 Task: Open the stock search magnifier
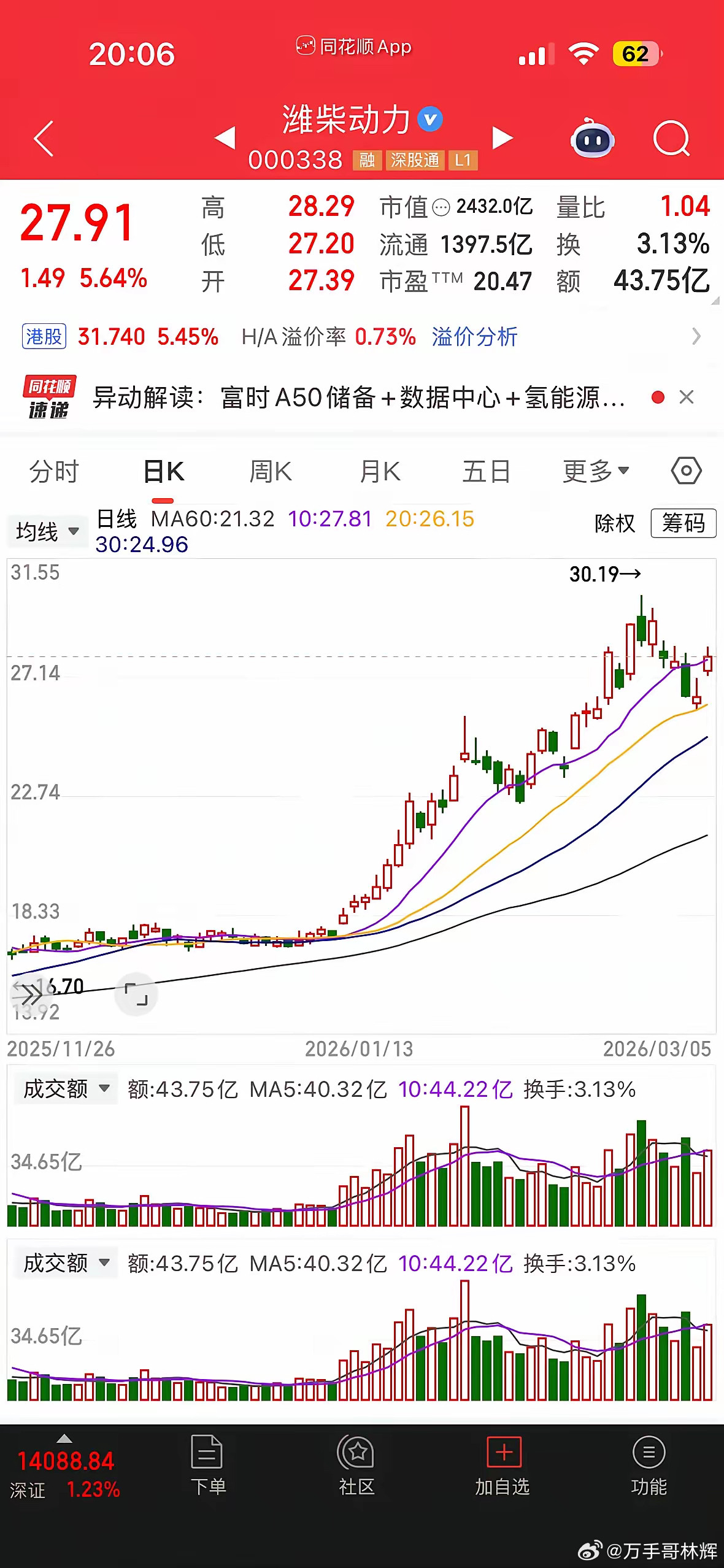[x=672, y=140]
